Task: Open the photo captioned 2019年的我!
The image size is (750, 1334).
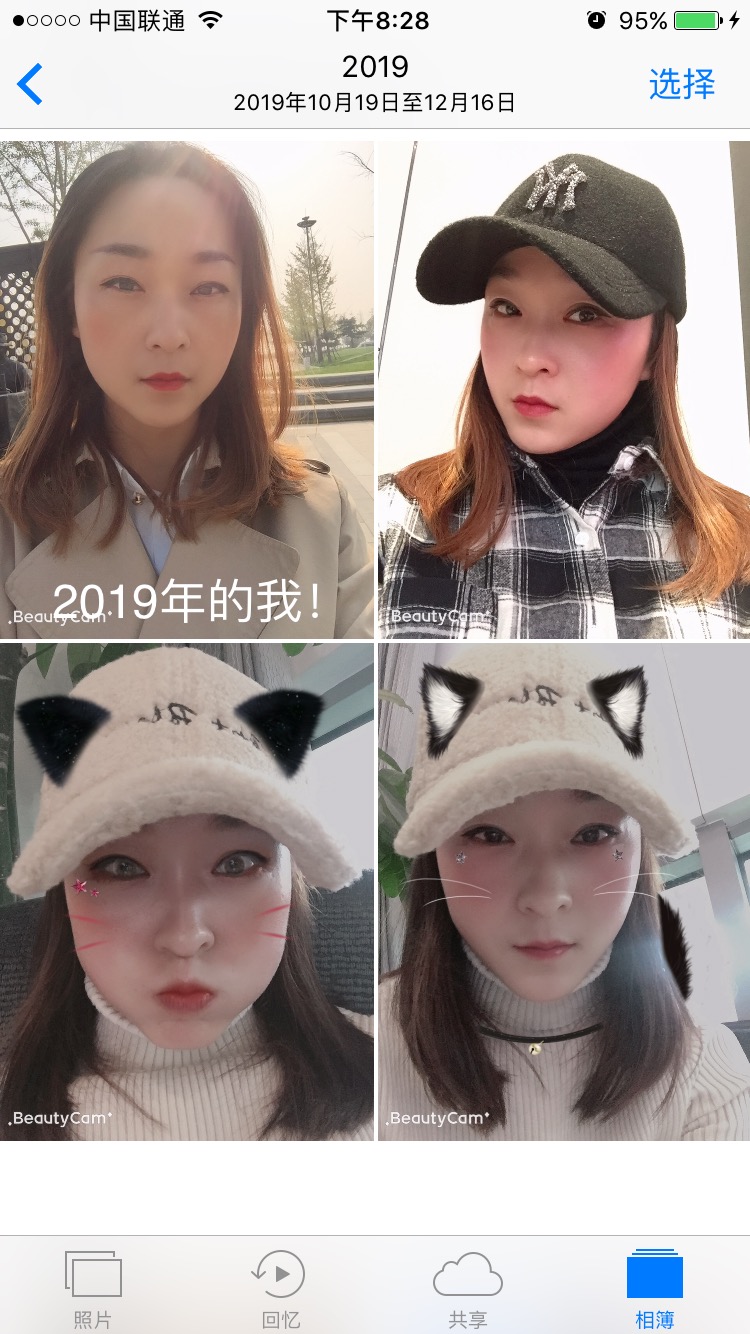Action: (x=187, y=390)
